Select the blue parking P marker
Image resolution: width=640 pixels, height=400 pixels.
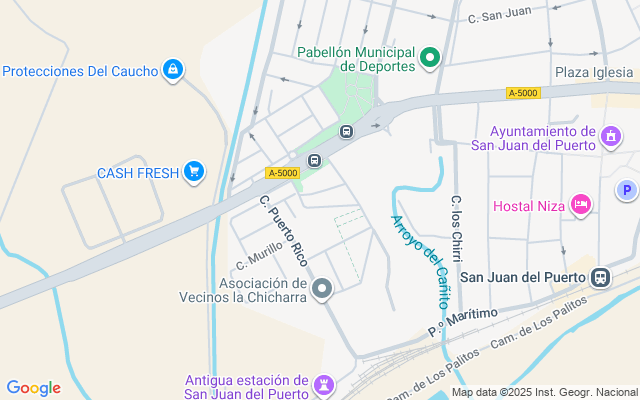627,190
